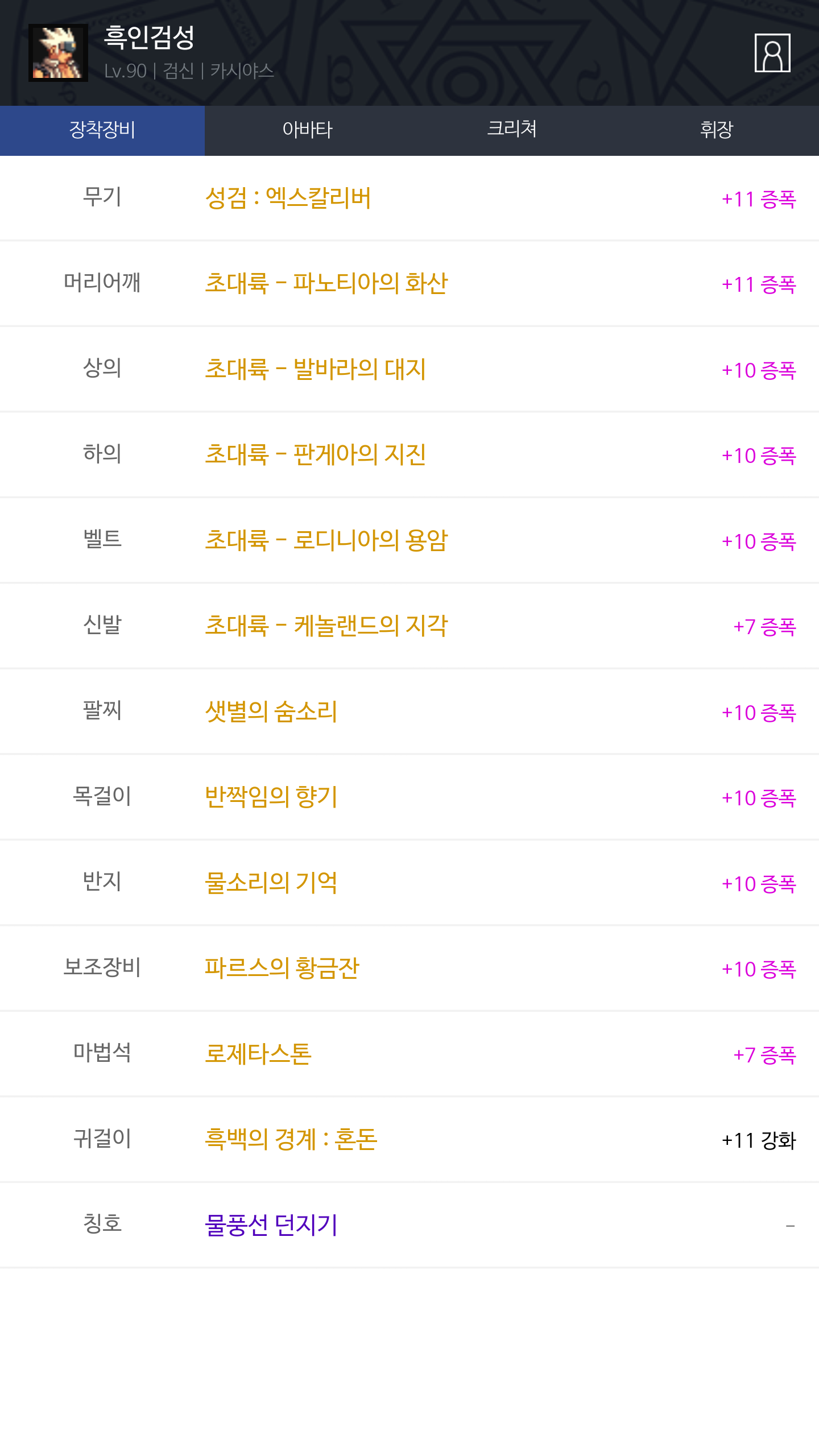This screenshot has width=819, height=1456.
Task: Open earring 흑백의 경계 : 혼돈
Action: 291,1139
